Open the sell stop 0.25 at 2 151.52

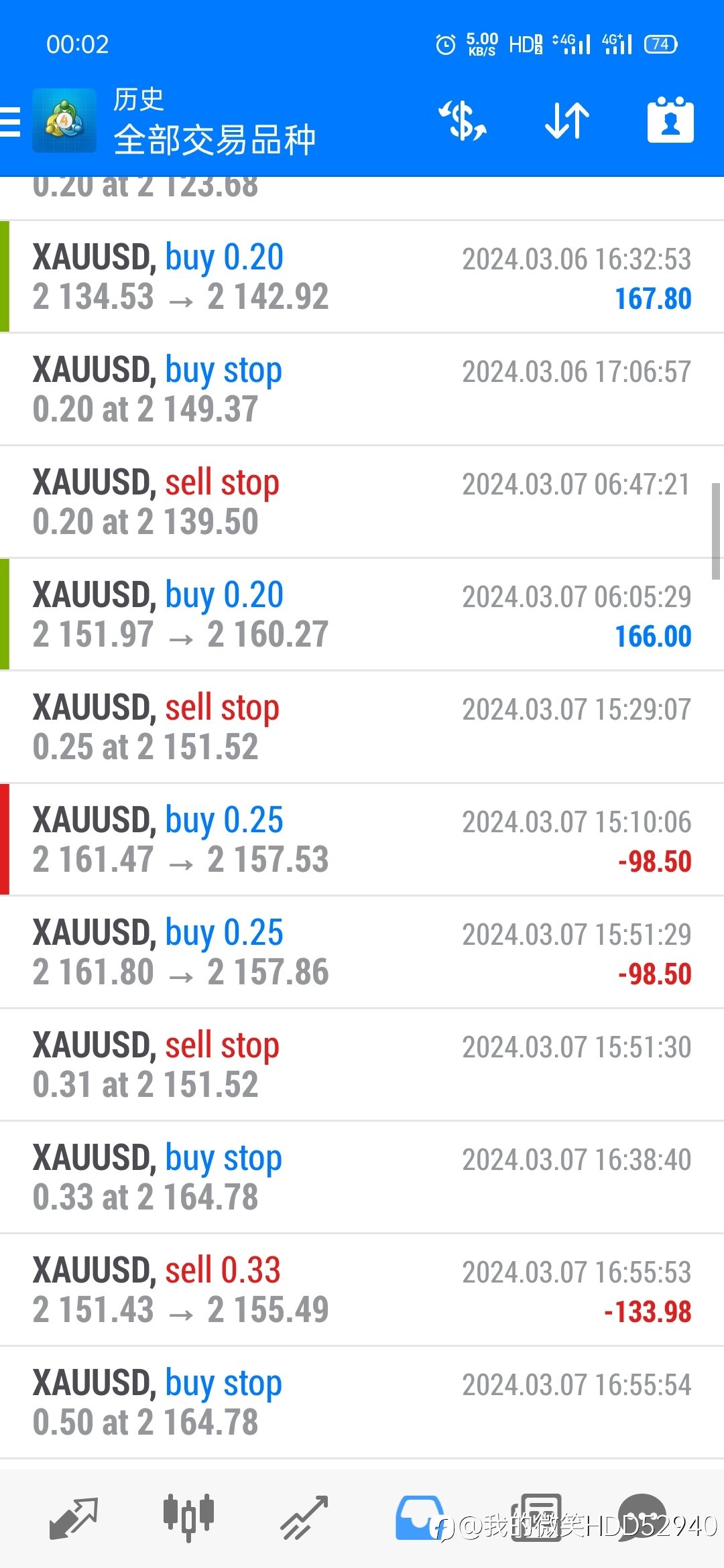[x=362, y=727]
